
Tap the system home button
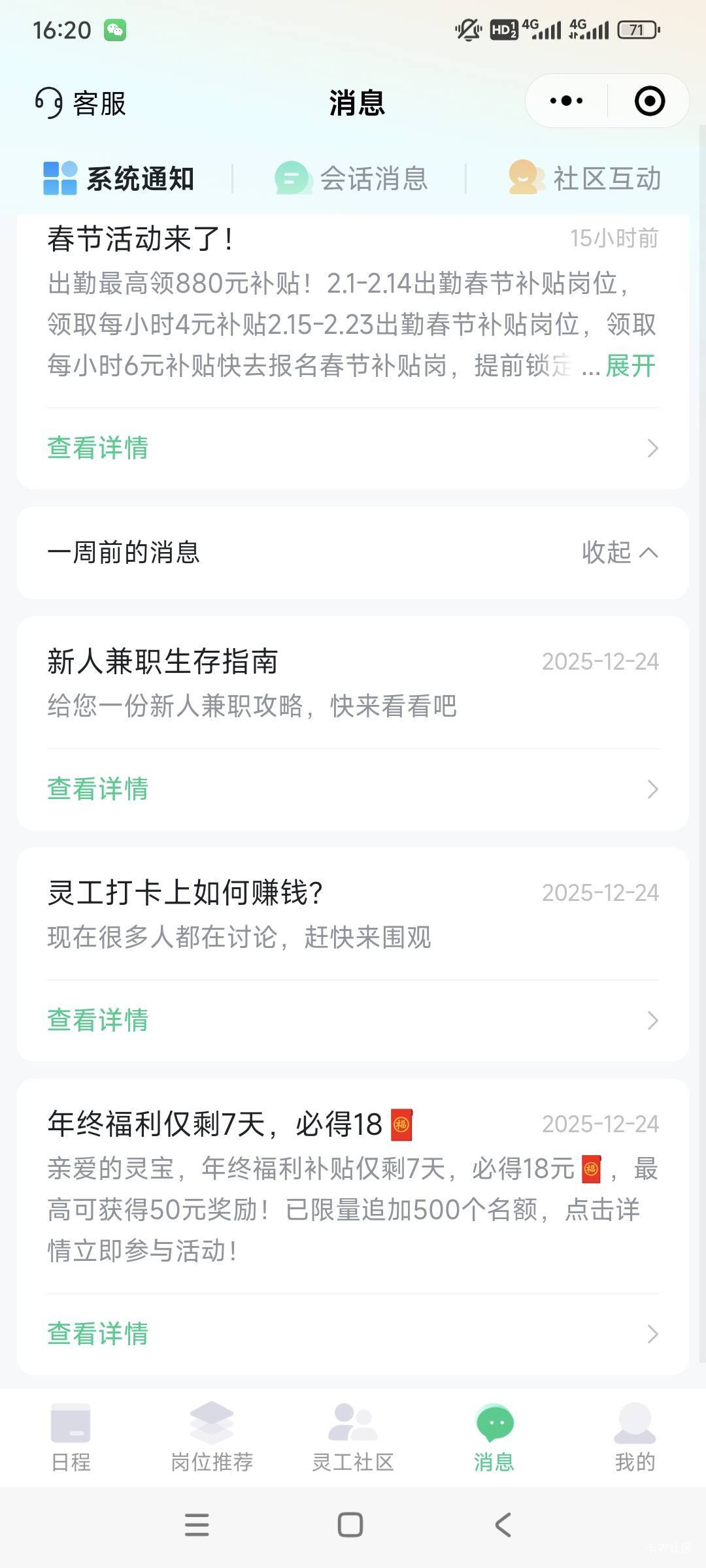[x=350, y=1526]
